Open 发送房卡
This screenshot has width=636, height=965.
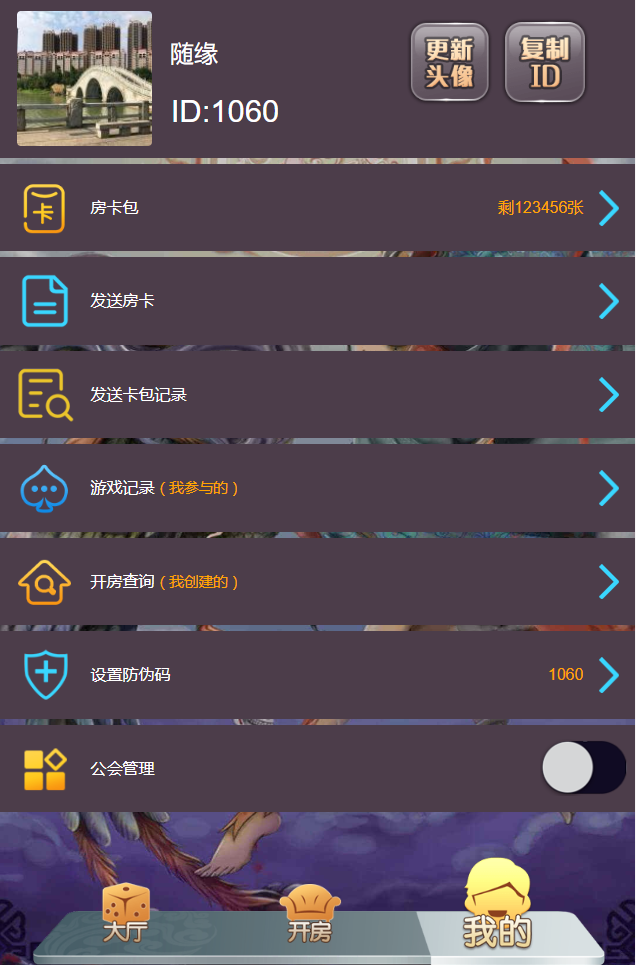pos(317,301)
